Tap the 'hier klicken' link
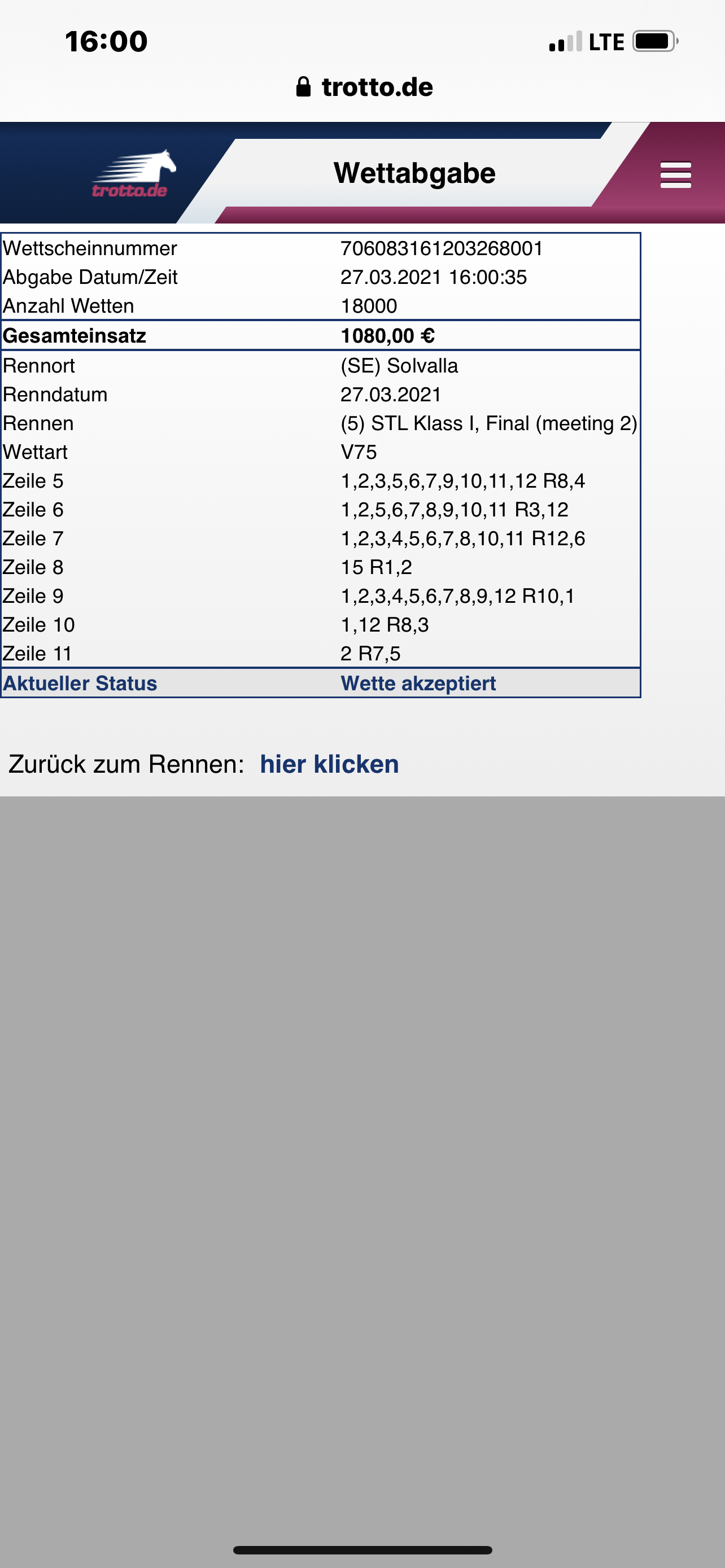Viewport: 725px width, 1568px height. tap(329, 764)
